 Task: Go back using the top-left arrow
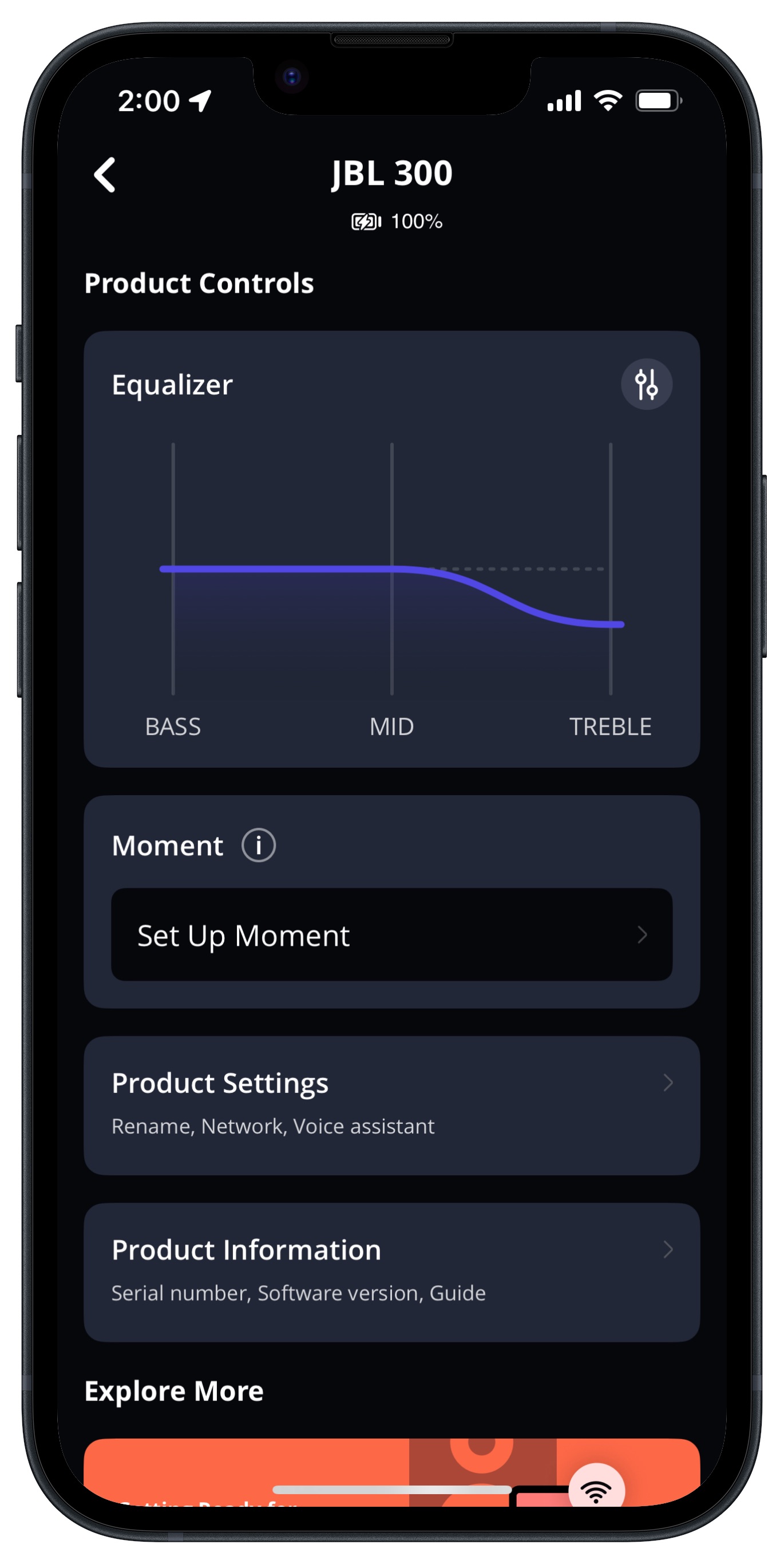[x=104, y=175]
